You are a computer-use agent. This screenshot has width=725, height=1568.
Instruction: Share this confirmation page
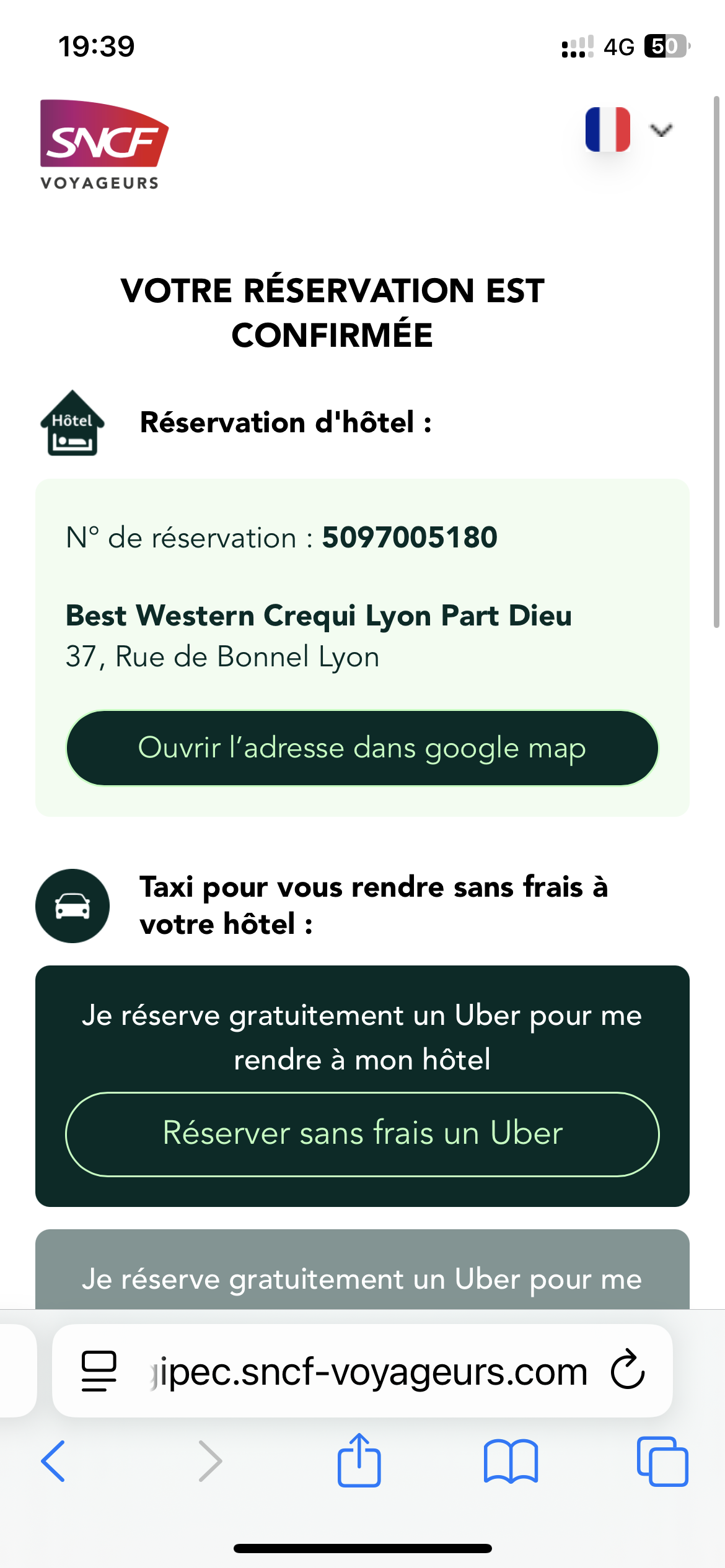coord(359,1461)
